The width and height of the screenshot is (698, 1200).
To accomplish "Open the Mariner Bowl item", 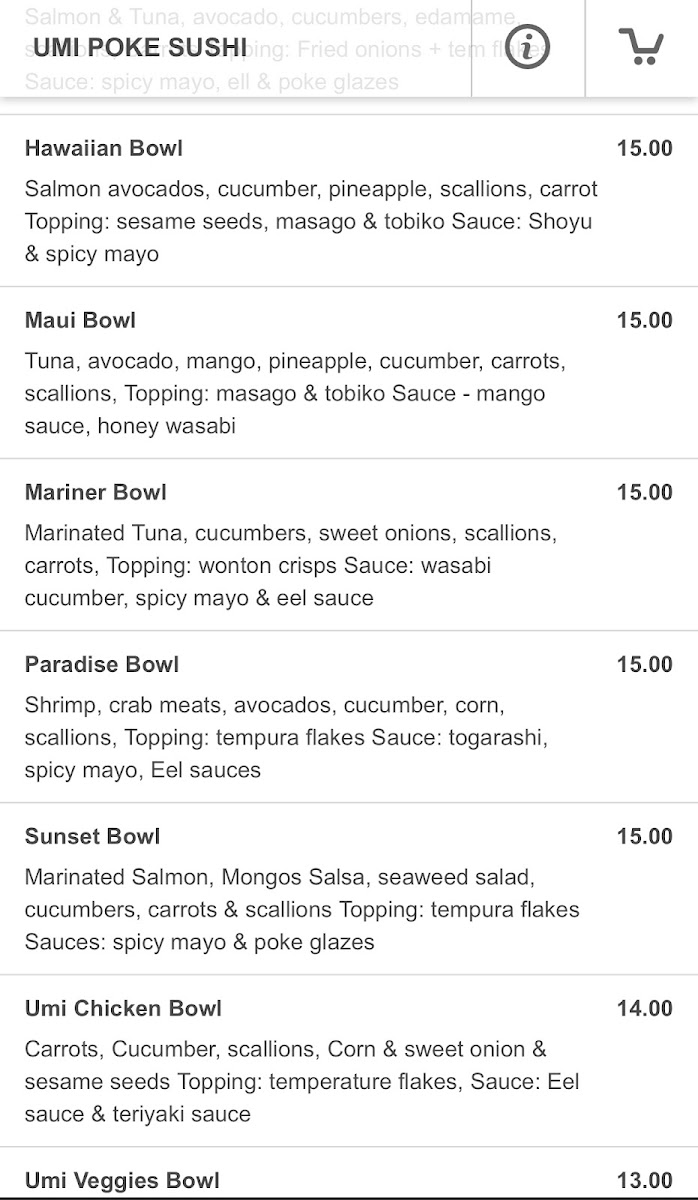I will [x=349, y=545].
